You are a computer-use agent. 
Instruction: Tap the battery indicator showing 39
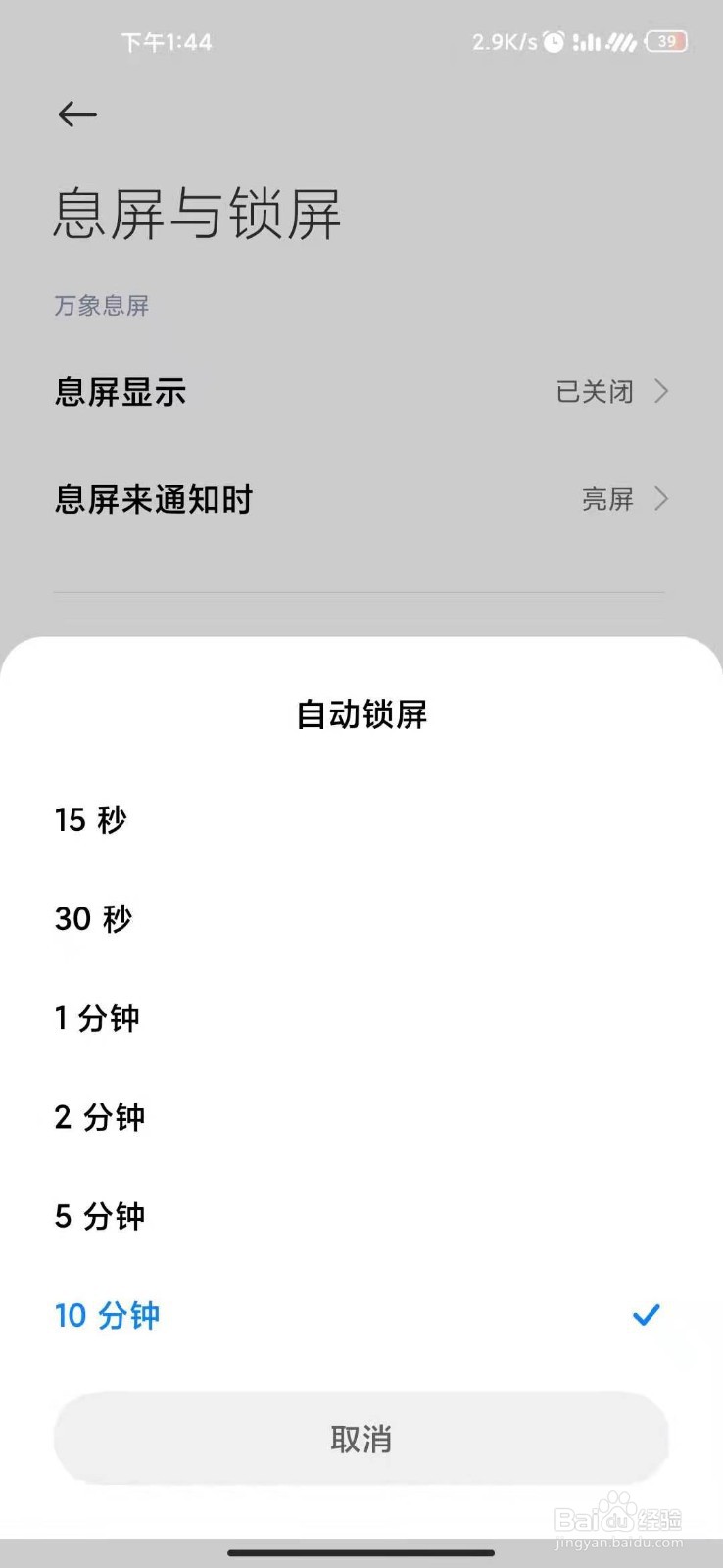coord(667,42)
